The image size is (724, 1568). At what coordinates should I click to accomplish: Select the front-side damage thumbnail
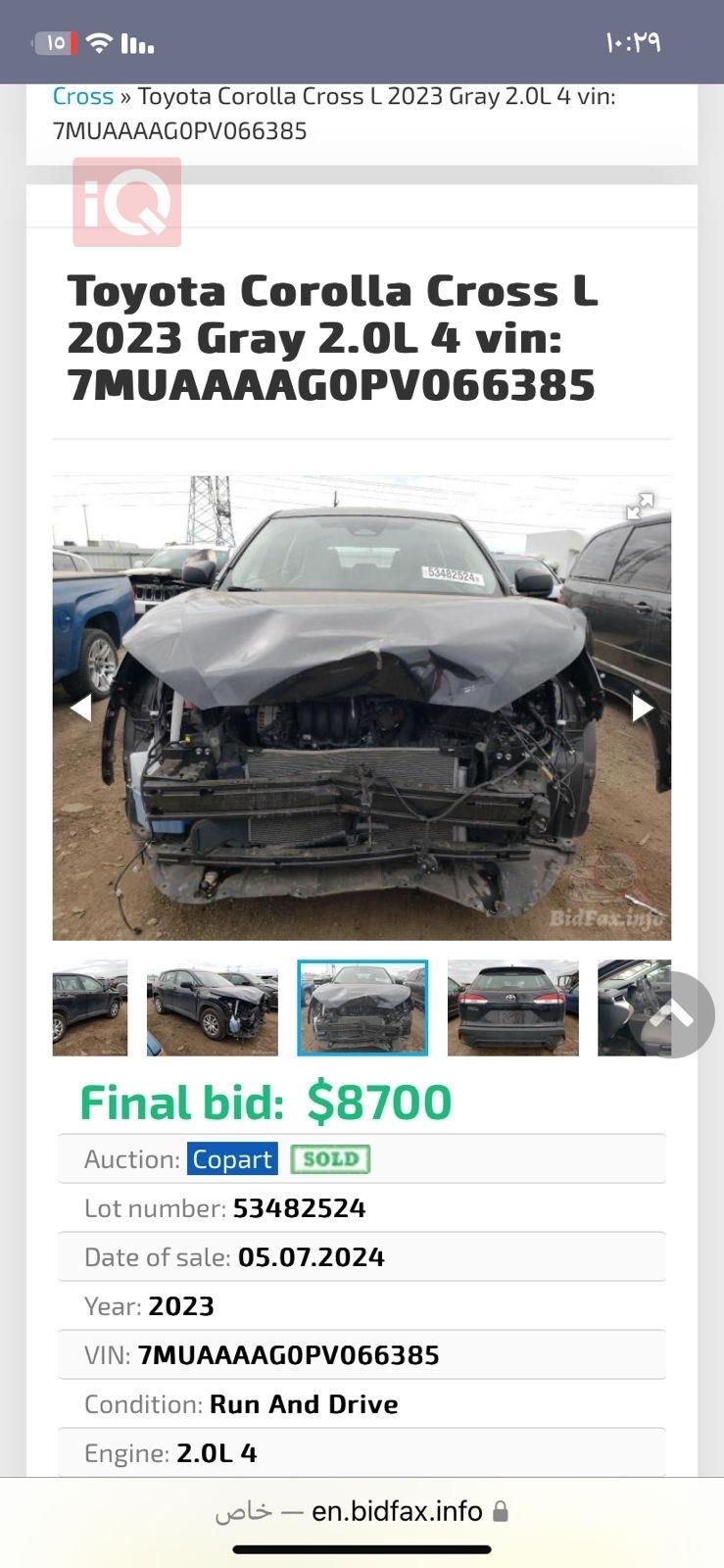(212, 1008)
